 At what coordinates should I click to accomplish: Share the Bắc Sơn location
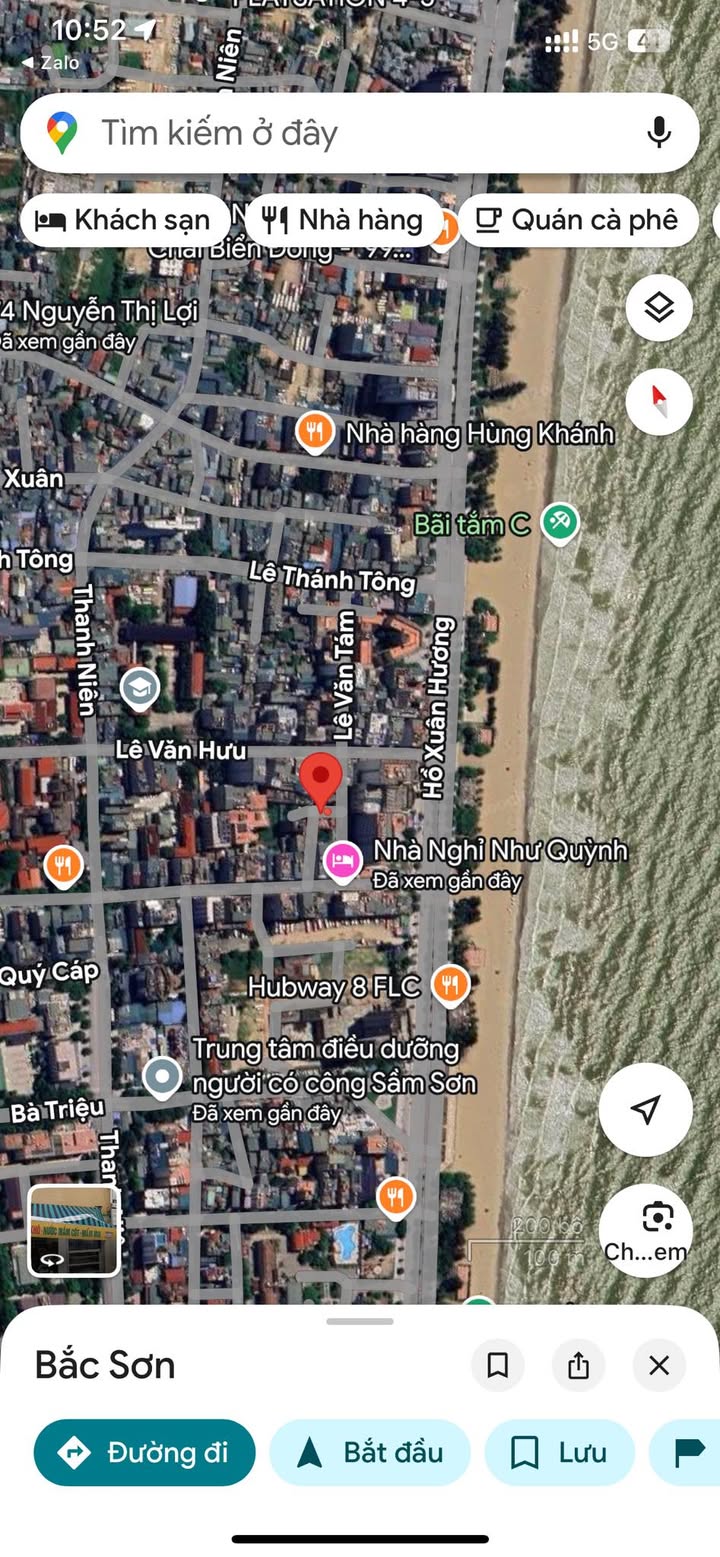click(578, 1366)
